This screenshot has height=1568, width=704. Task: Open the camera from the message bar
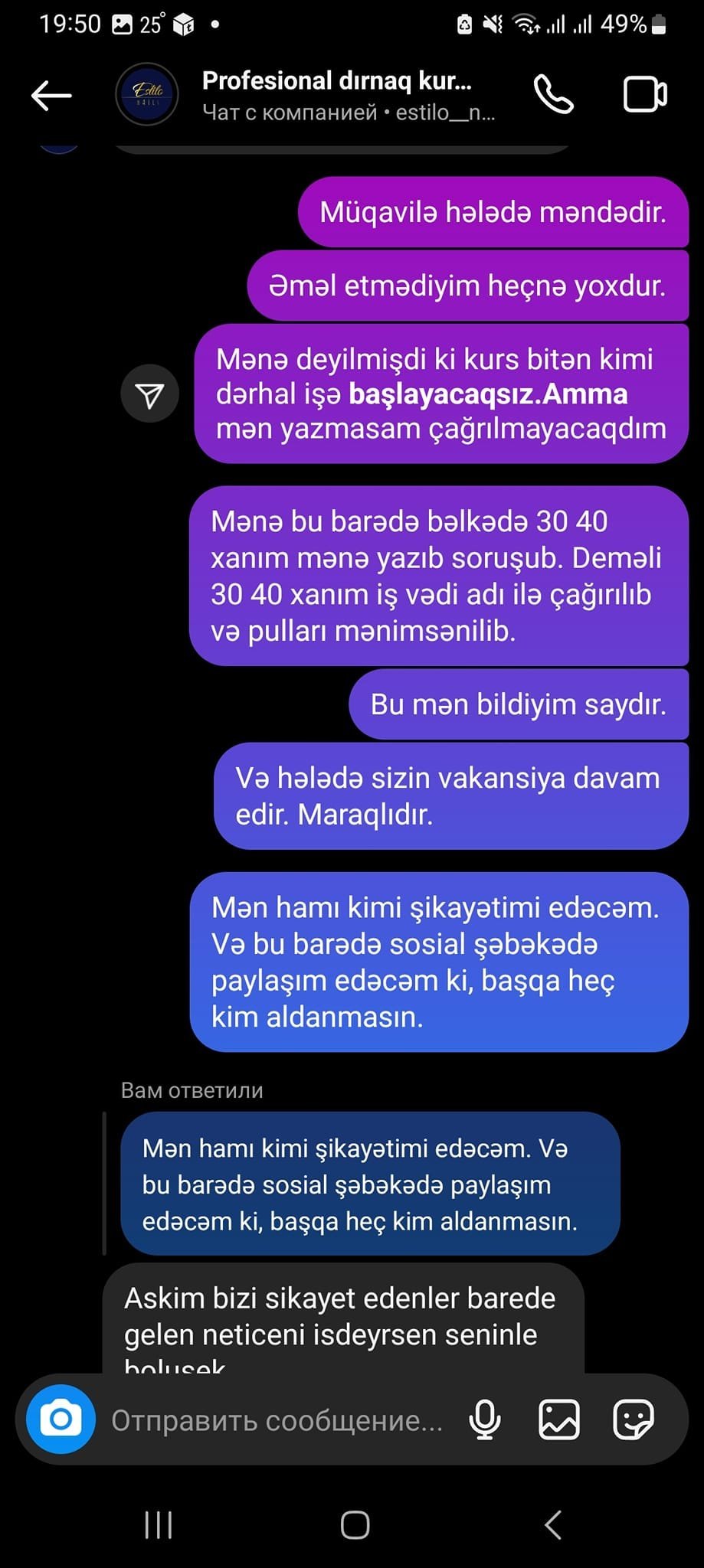[x=61, y=1419]
